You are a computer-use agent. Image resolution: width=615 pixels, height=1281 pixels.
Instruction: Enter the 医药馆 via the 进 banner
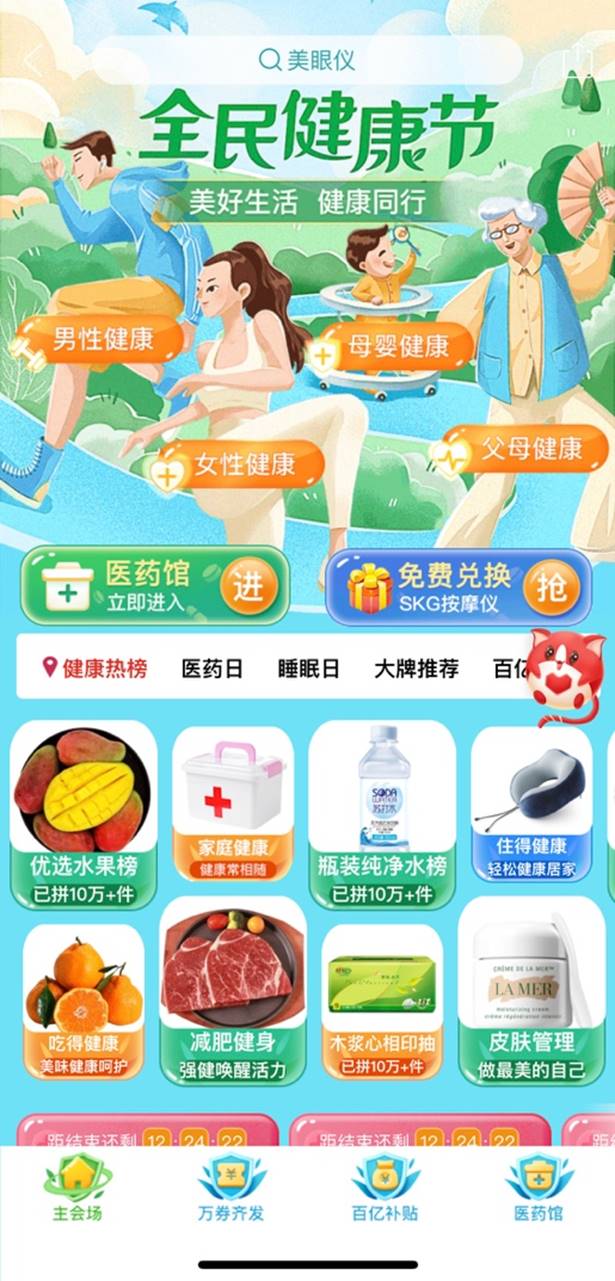click(155, 585)
